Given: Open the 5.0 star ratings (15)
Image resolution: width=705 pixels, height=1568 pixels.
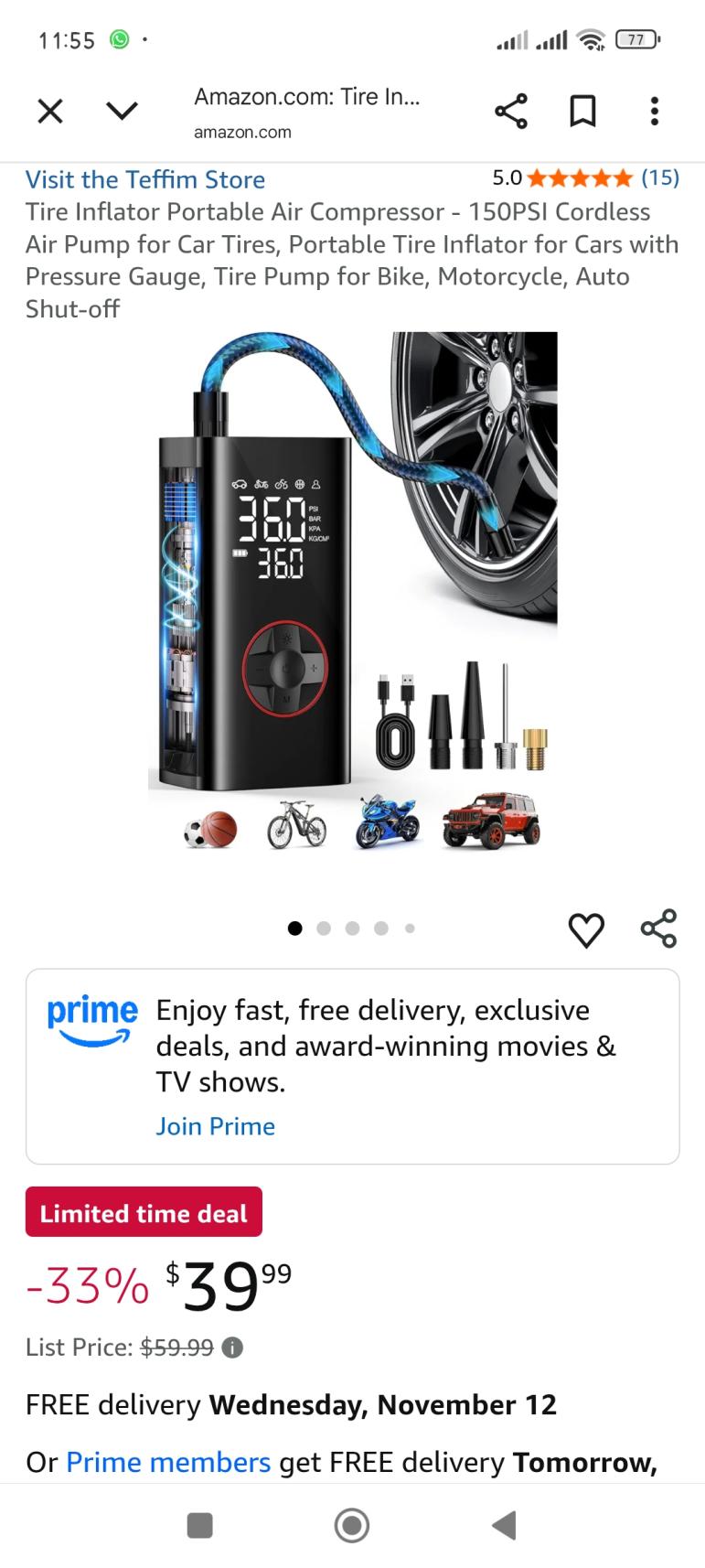Looking at the screenshot, I should point(585,177).
